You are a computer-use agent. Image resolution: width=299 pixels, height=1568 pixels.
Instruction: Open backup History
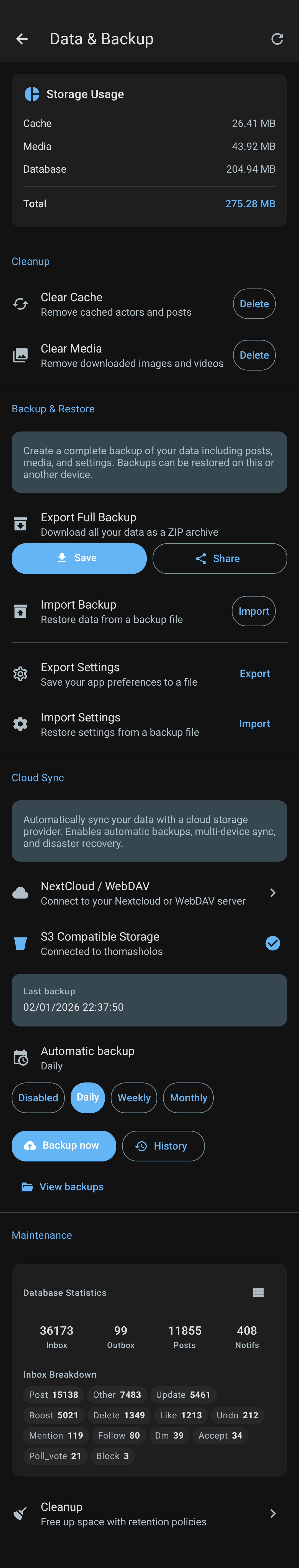(163, 1146)
